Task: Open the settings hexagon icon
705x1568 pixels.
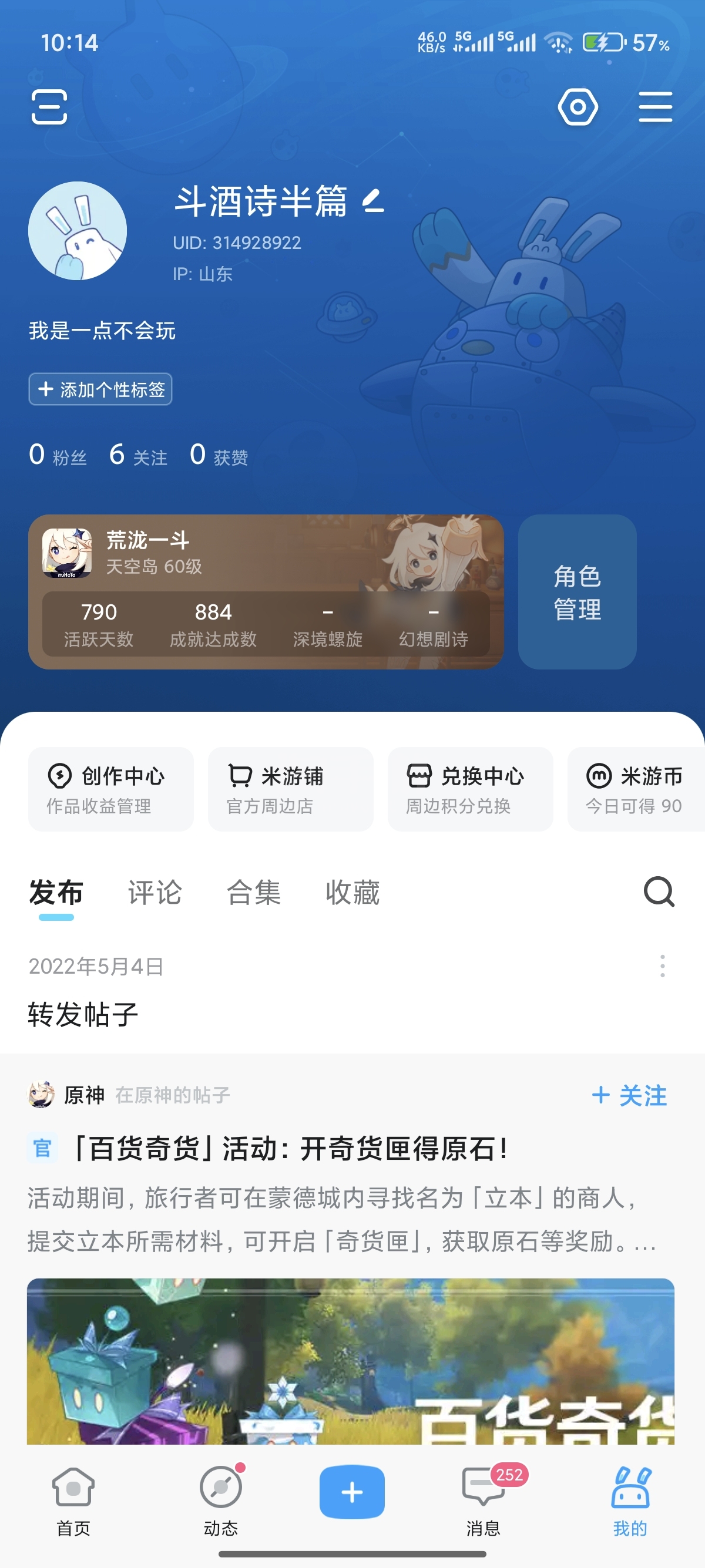Action: (x=577, y=107)
